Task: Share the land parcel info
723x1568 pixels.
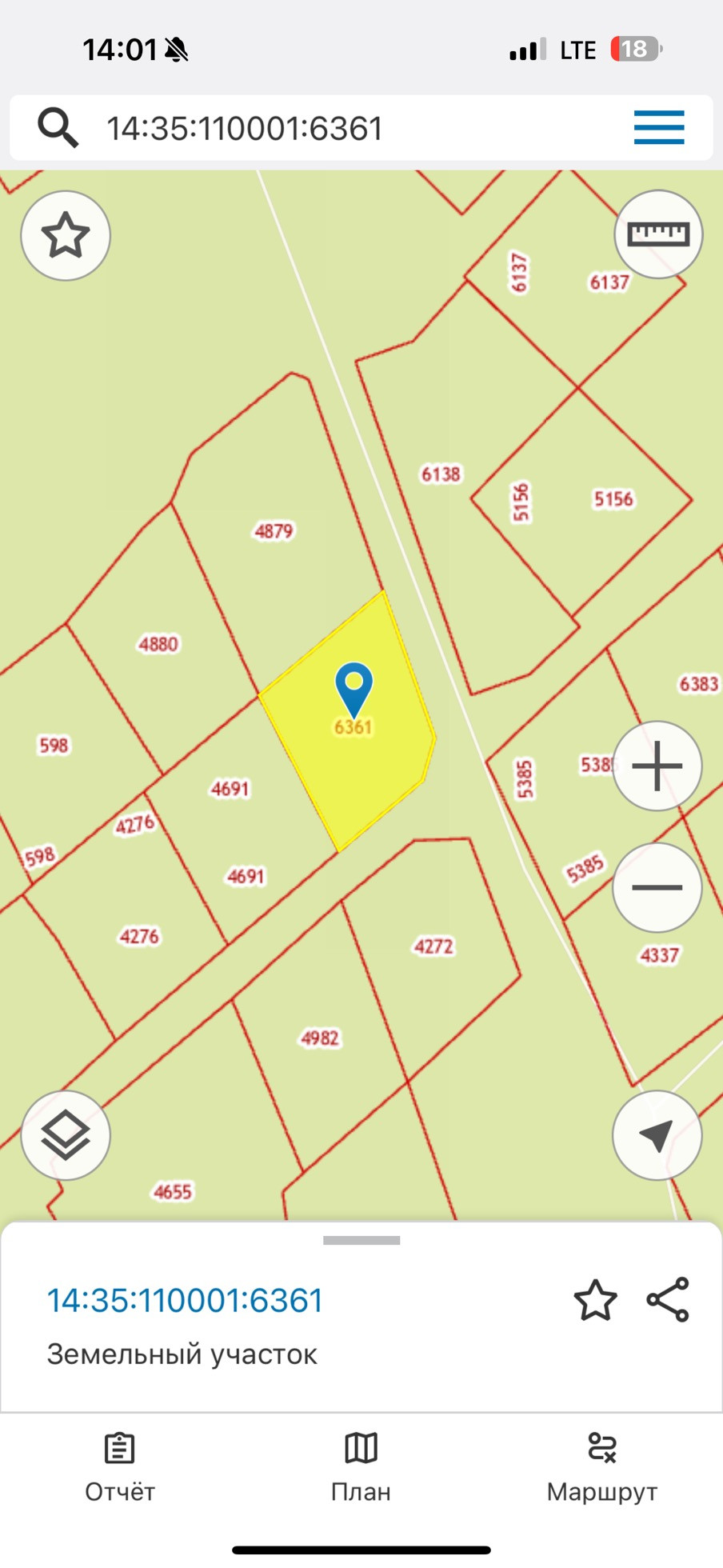Action: point(668,1300)
